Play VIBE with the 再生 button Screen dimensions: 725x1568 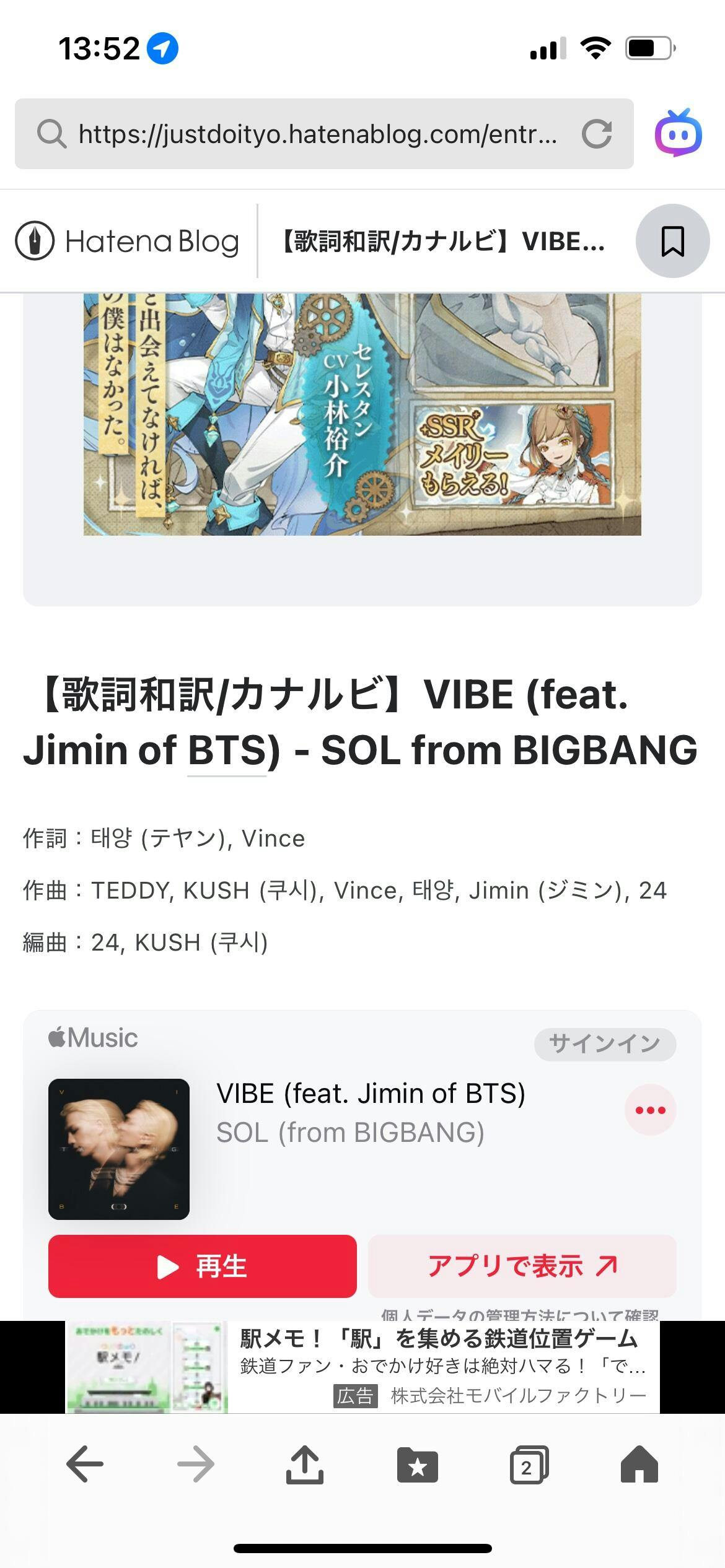(x=203, y=1266)
